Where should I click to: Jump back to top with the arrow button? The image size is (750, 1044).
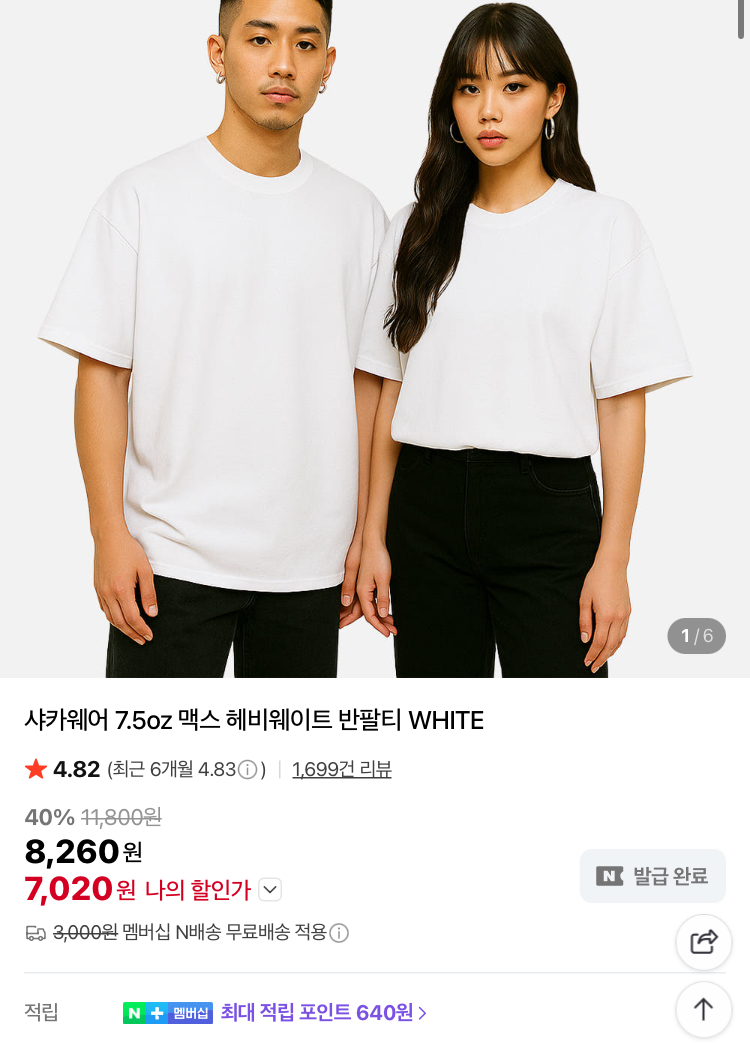pos(704,1009)
